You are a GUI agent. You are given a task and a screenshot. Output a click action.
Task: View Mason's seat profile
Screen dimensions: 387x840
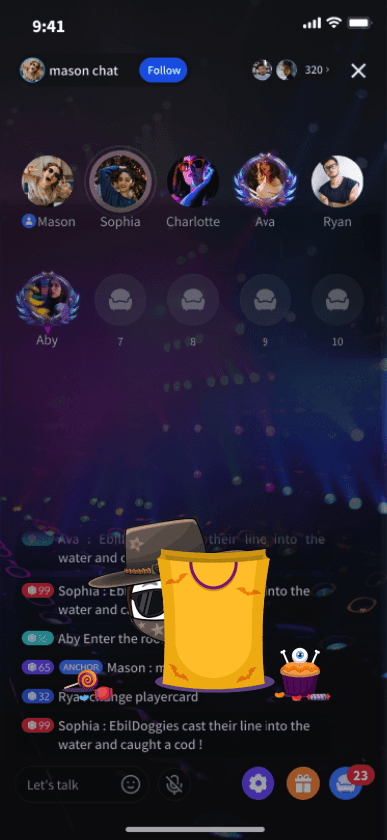(47, 182)
